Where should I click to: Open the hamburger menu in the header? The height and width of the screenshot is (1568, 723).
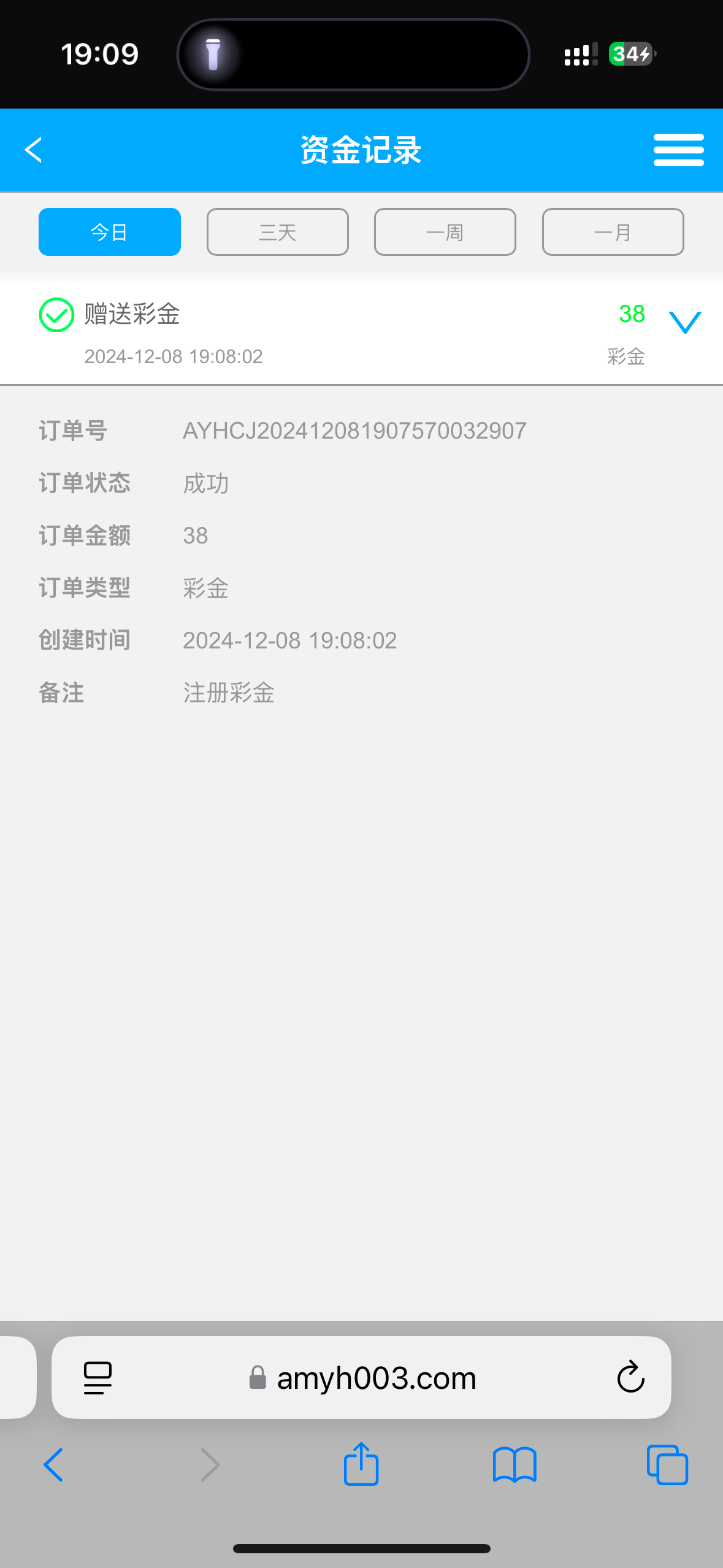[678, 150]
